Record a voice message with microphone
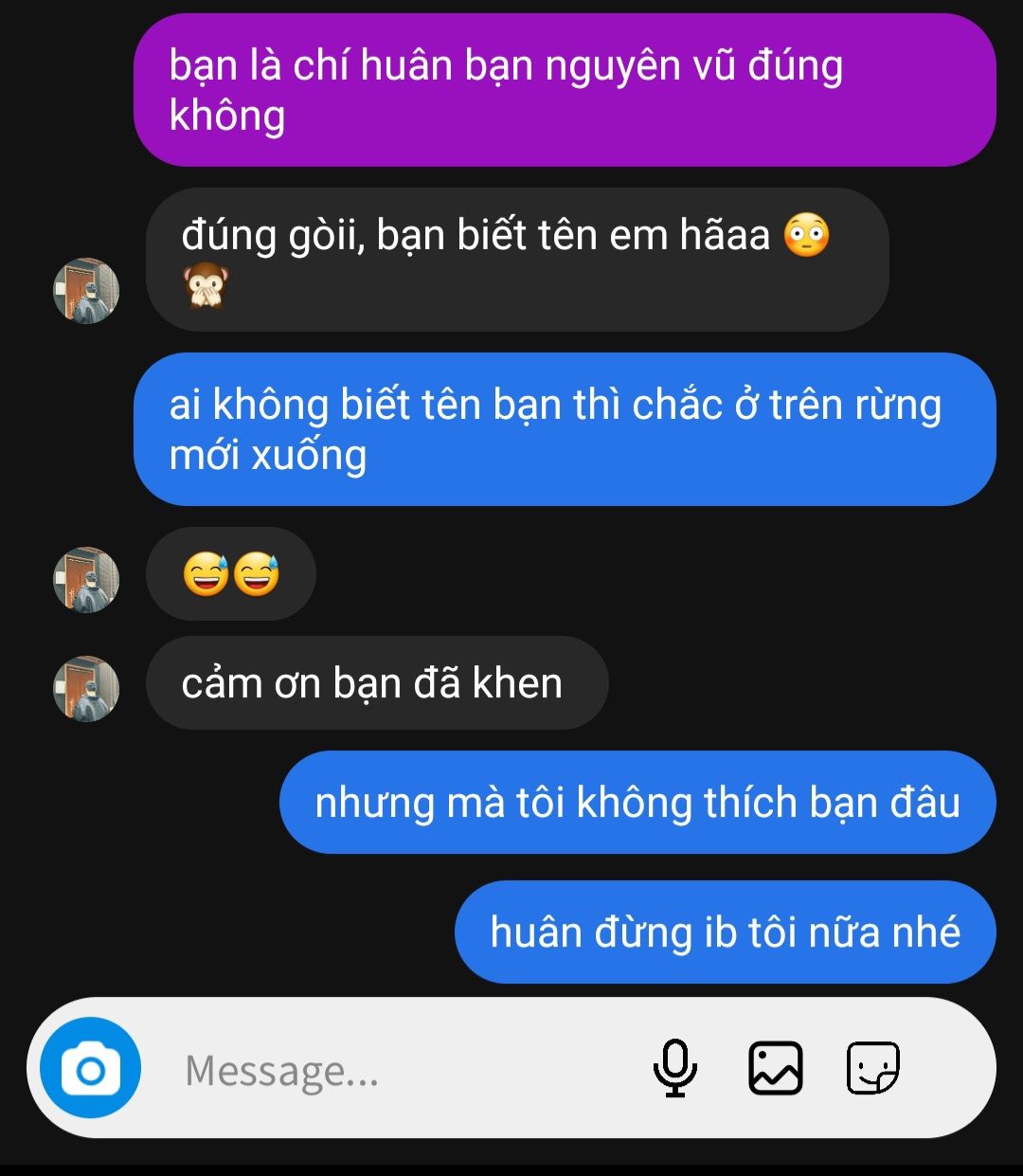The width and height of the screenshot is (1023, 1176). pyautogui.click(x=674, y=1068)
